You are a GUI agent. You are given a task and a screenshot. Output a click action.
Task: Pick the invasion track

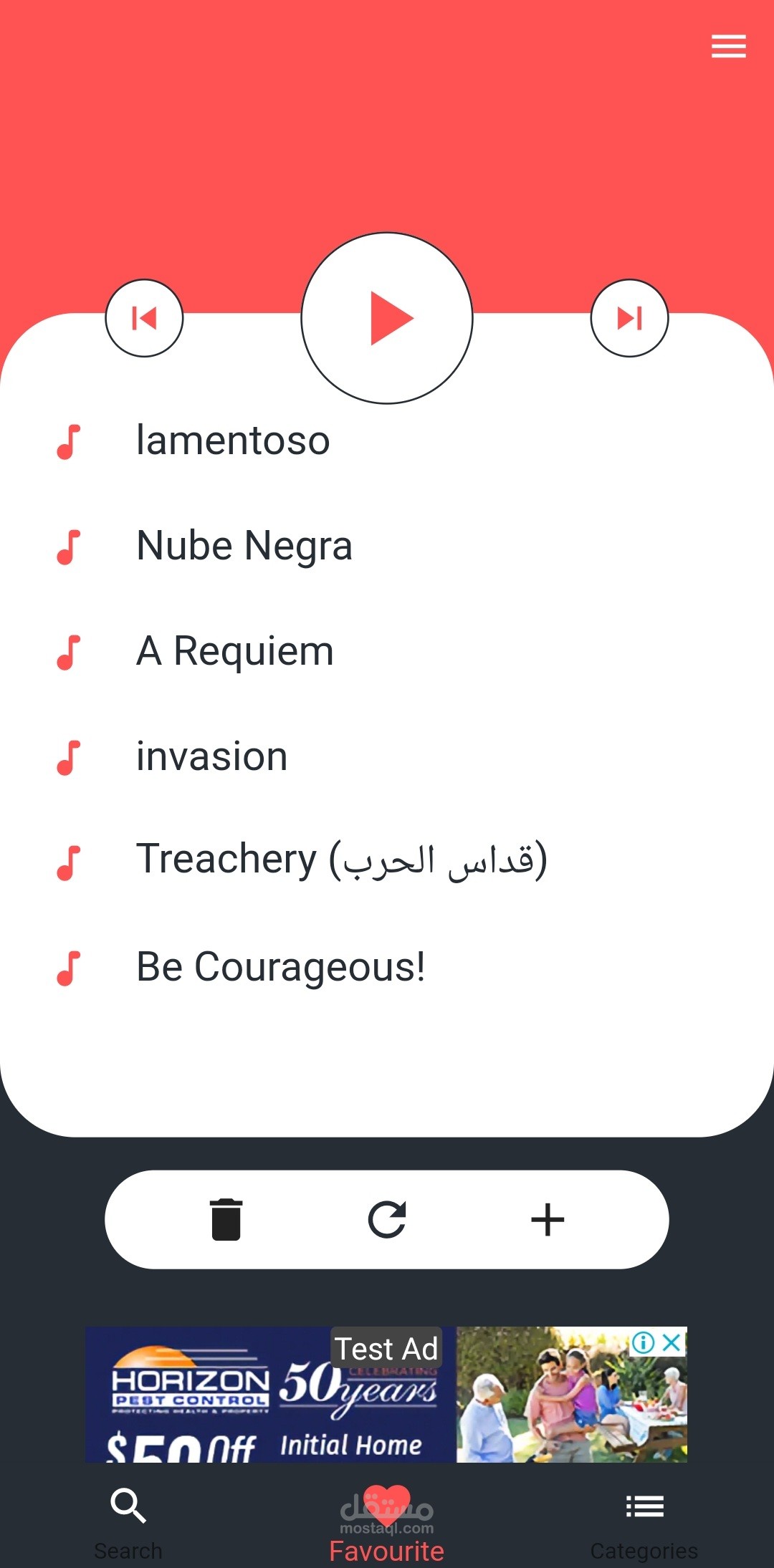[212, 756]
